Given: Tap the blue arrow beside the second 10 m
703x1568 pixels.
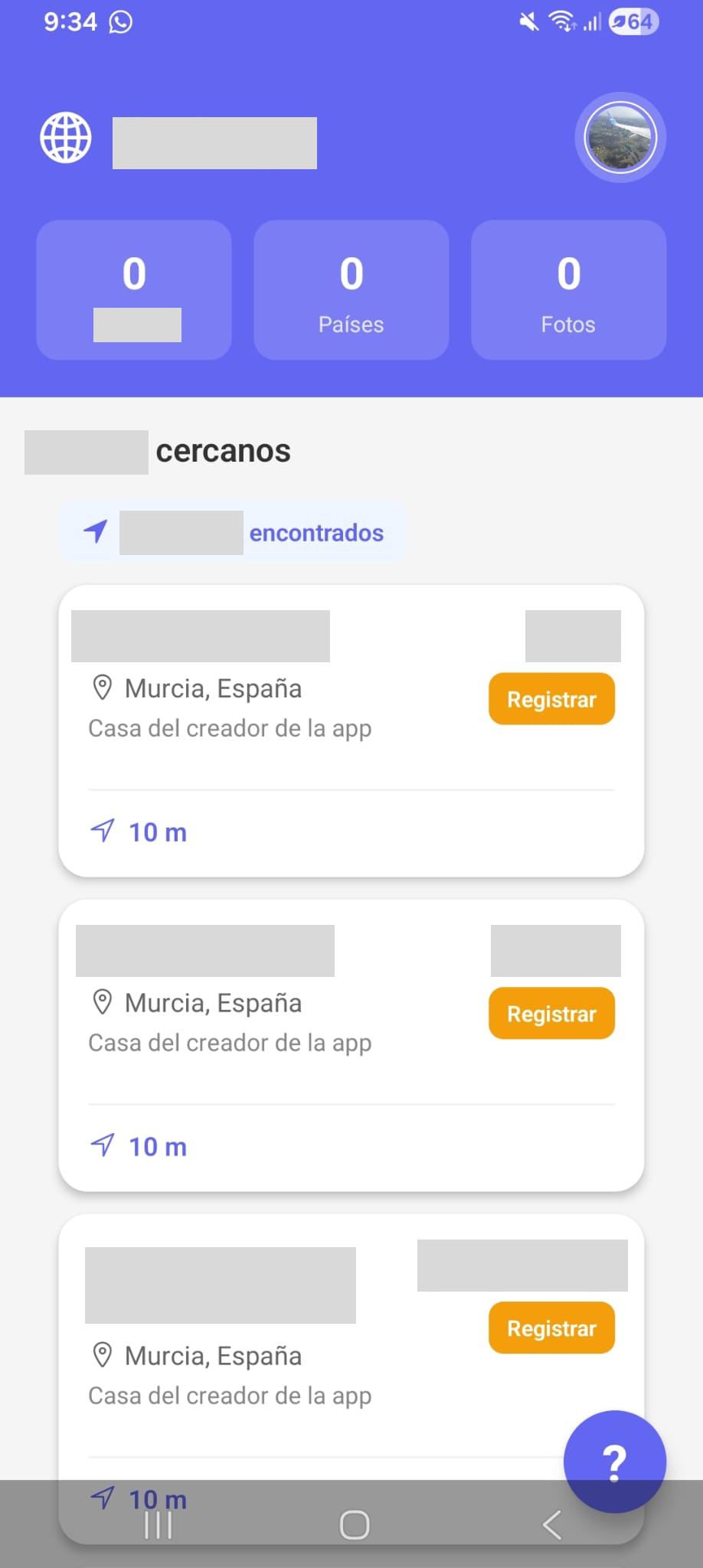Looking at the screenshot, I should click(102, 1145).
